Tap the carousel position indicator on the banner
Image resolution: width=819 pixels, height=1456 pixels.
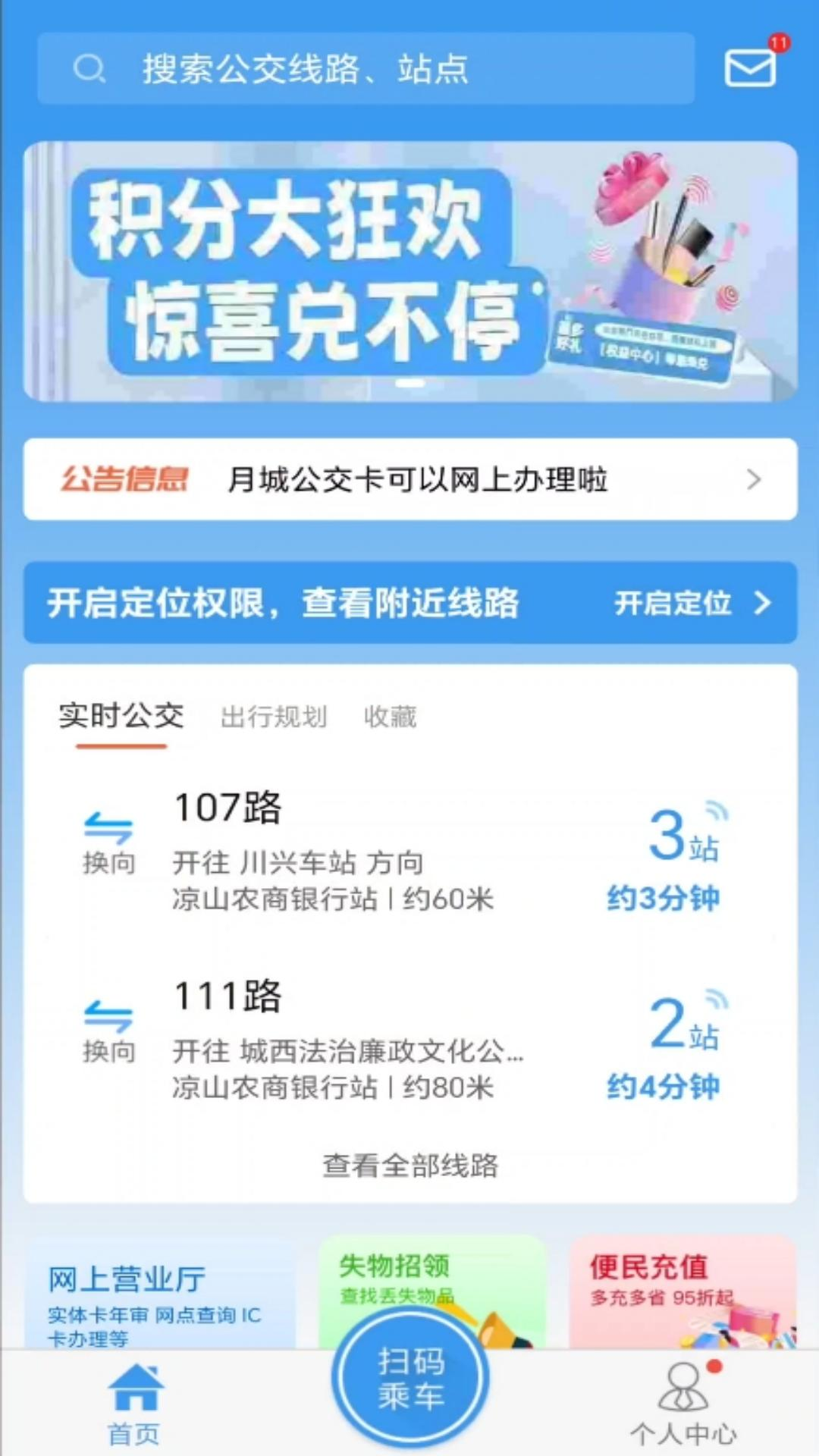[409, 384]
